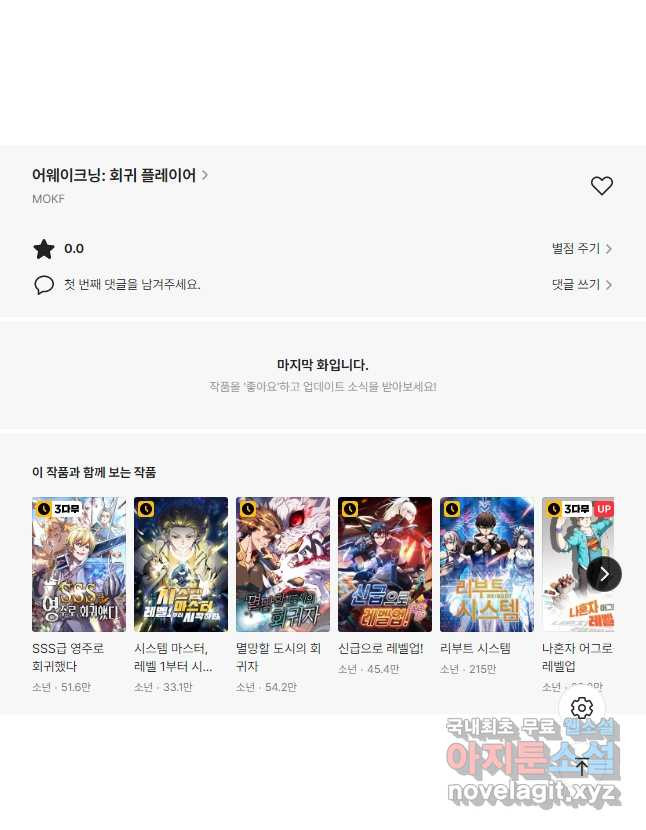The height and width of the screenshot is (830, 646).
Task: Open 어웨이크닝: 회귀 플레이어 series page
Action: coord(120,175)
